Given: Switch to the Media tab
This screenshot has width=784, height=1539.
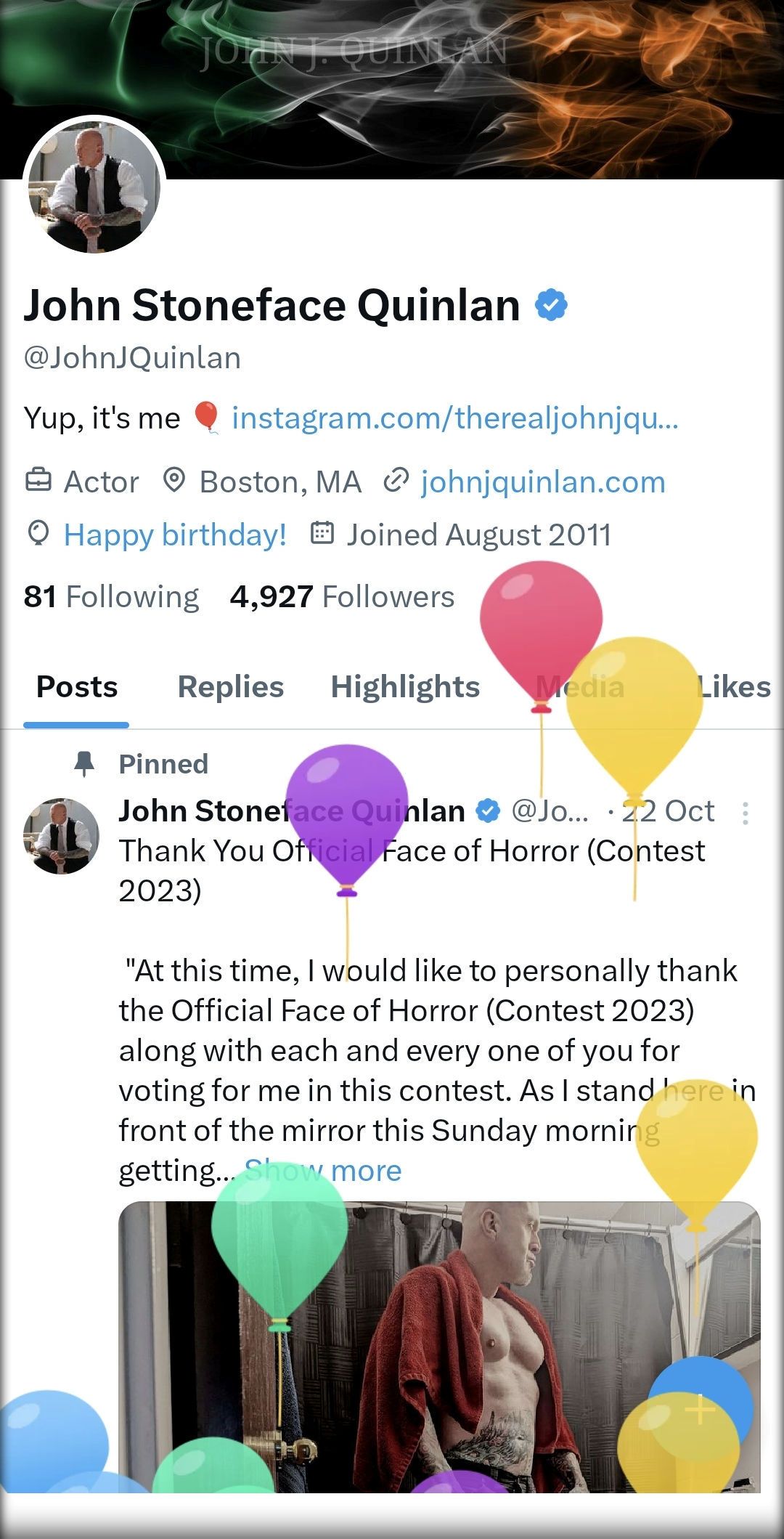Looking at the screenshot, I should click(580, 686).
